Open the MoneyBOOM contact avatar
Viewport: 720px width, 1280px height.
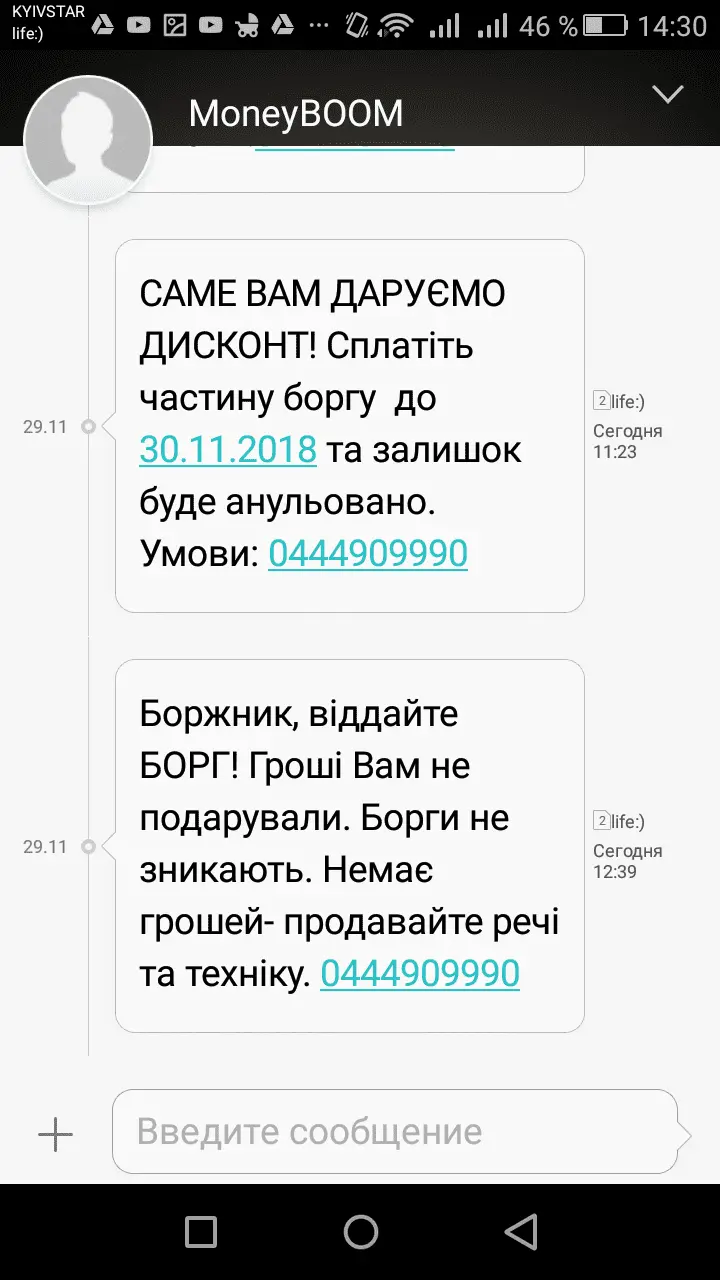click(88, 139)
